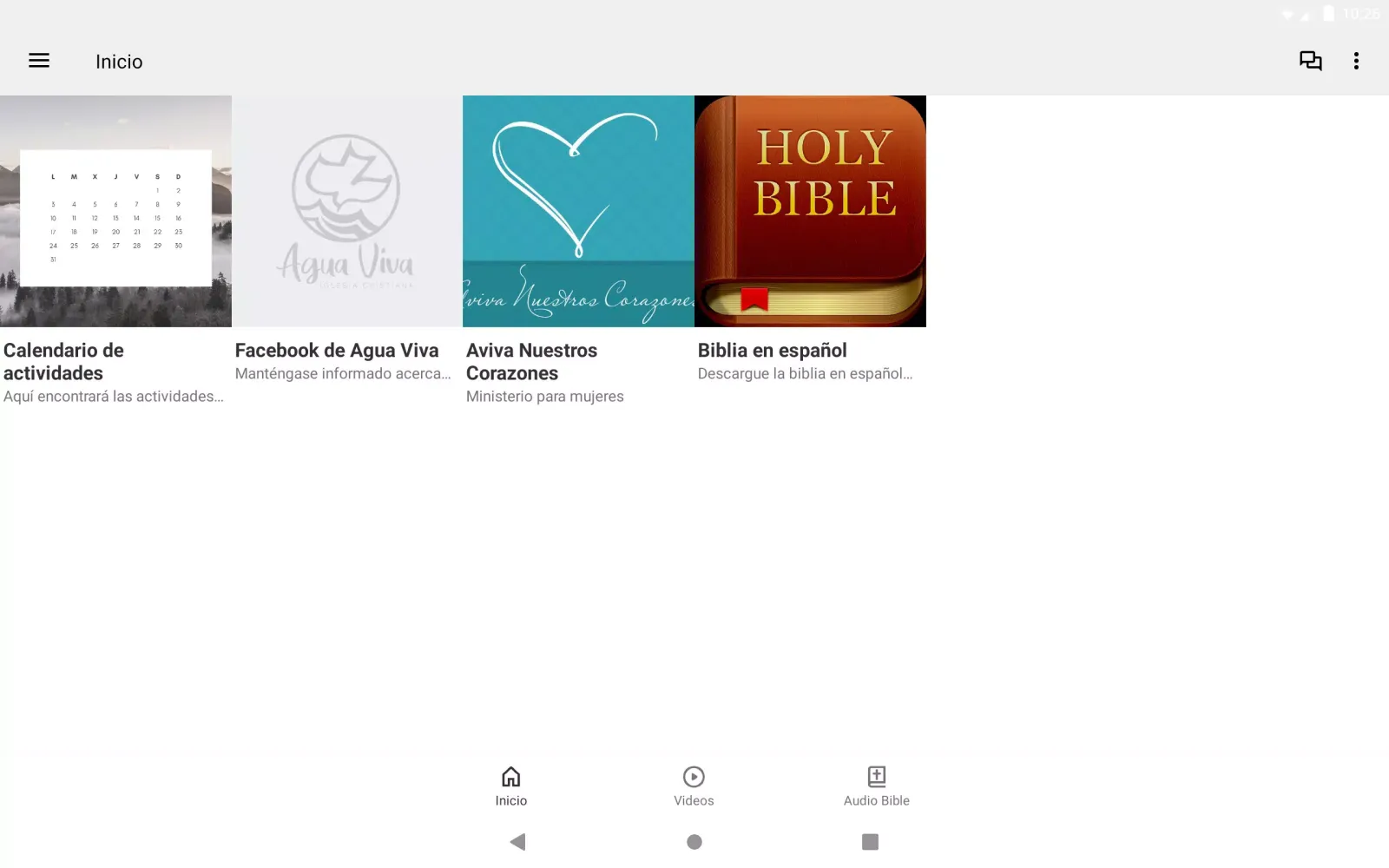This screenshot has width=1389, height=868.
Task: Open the chat messages icon
Action: pos(1310,61)
